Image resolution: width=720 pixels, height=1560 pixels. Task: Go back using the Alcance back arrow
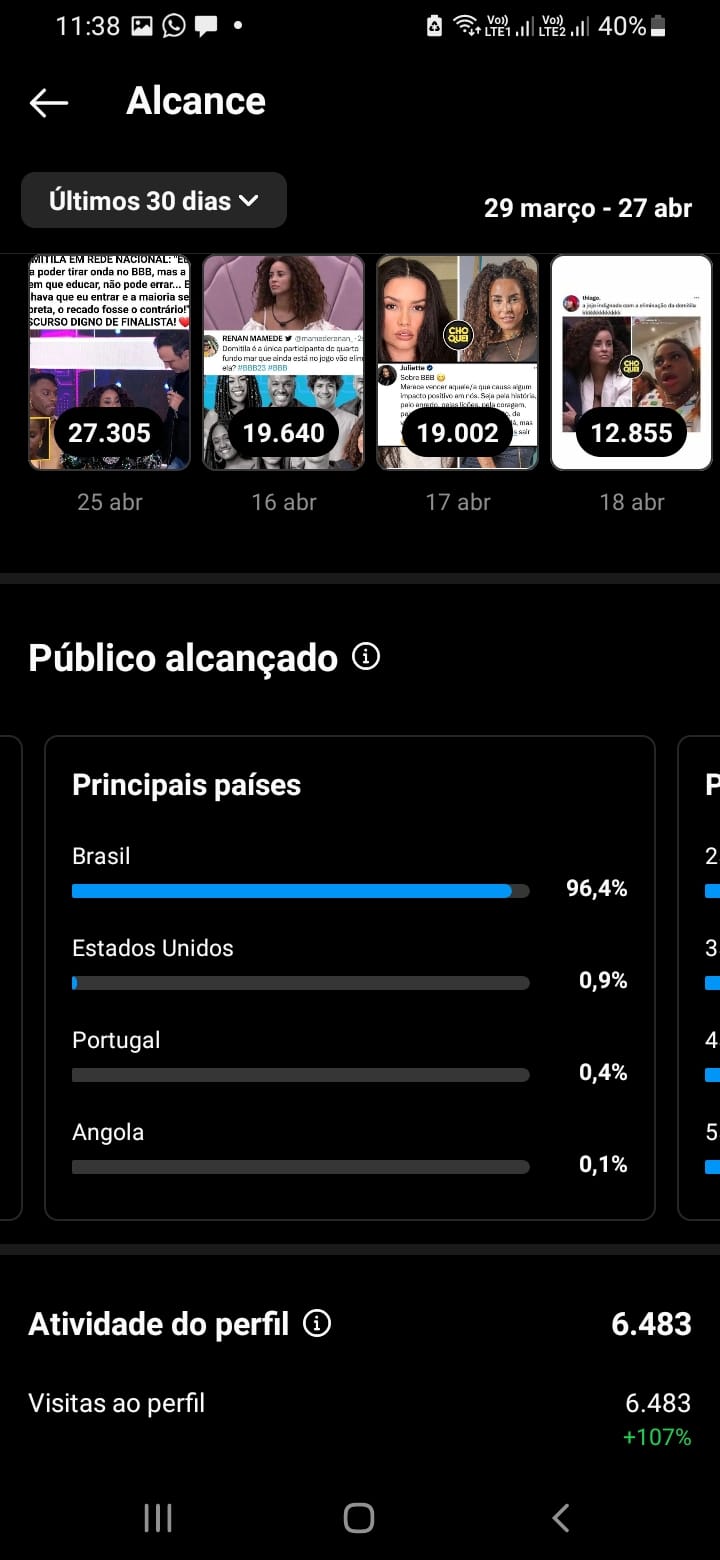[48, 102]
